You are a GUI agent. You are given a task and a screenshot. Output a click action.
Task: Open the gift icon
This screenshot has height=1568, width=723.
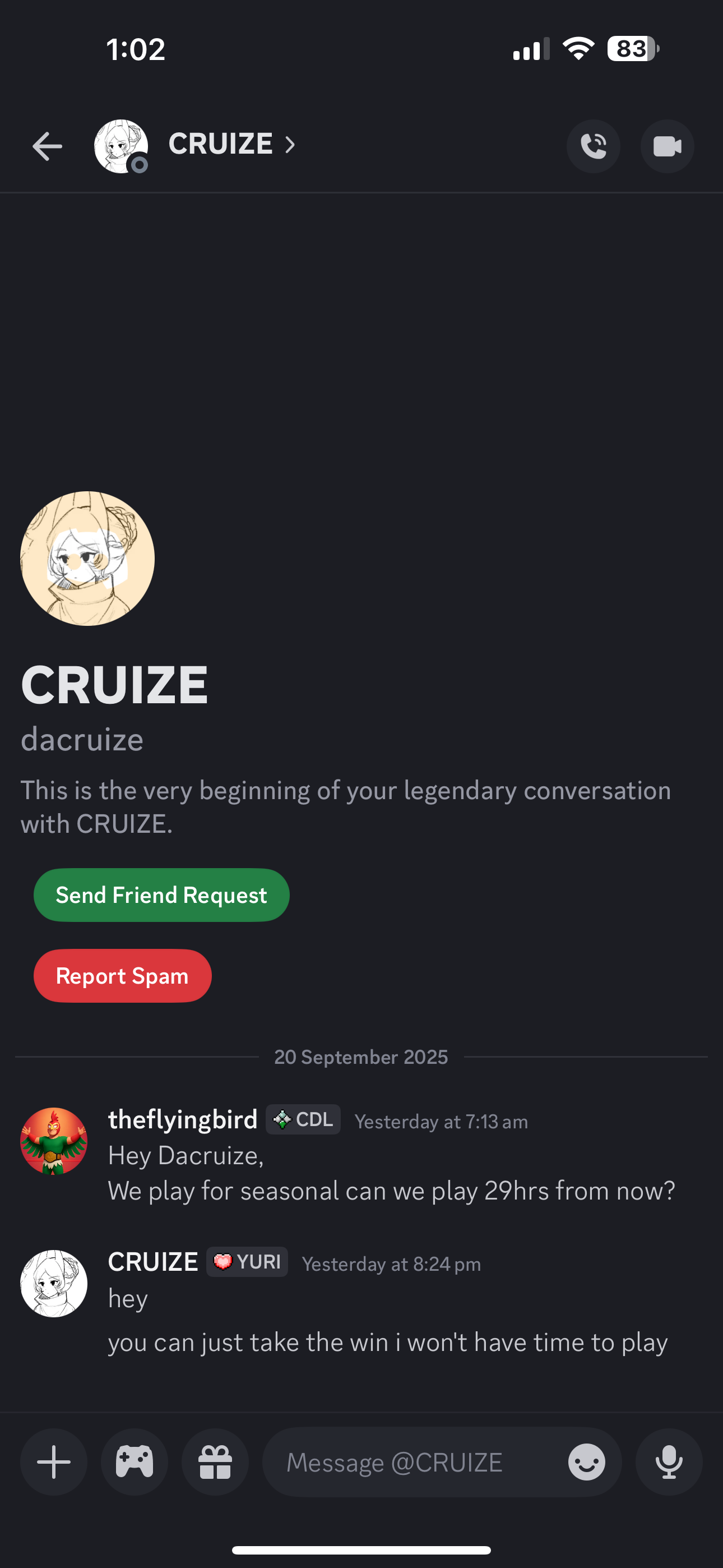pos(215,1461)
